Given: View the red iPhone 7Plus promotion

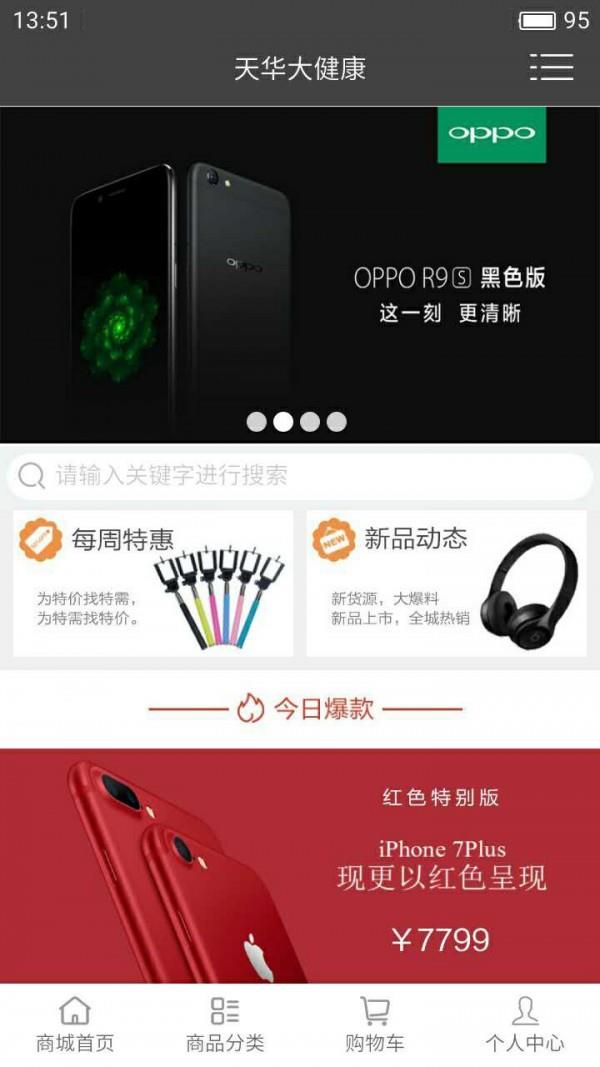Looking at the screenshot, I should pyautogui.click(x=300, y=865).
